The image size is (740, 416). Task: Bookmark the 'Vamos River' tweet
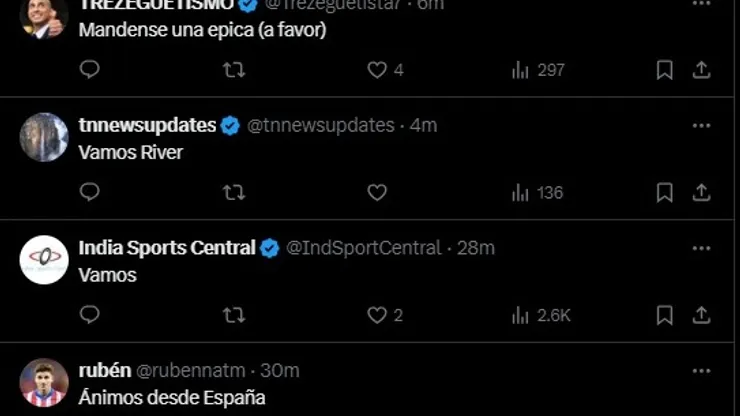click(x=664, y=192)
